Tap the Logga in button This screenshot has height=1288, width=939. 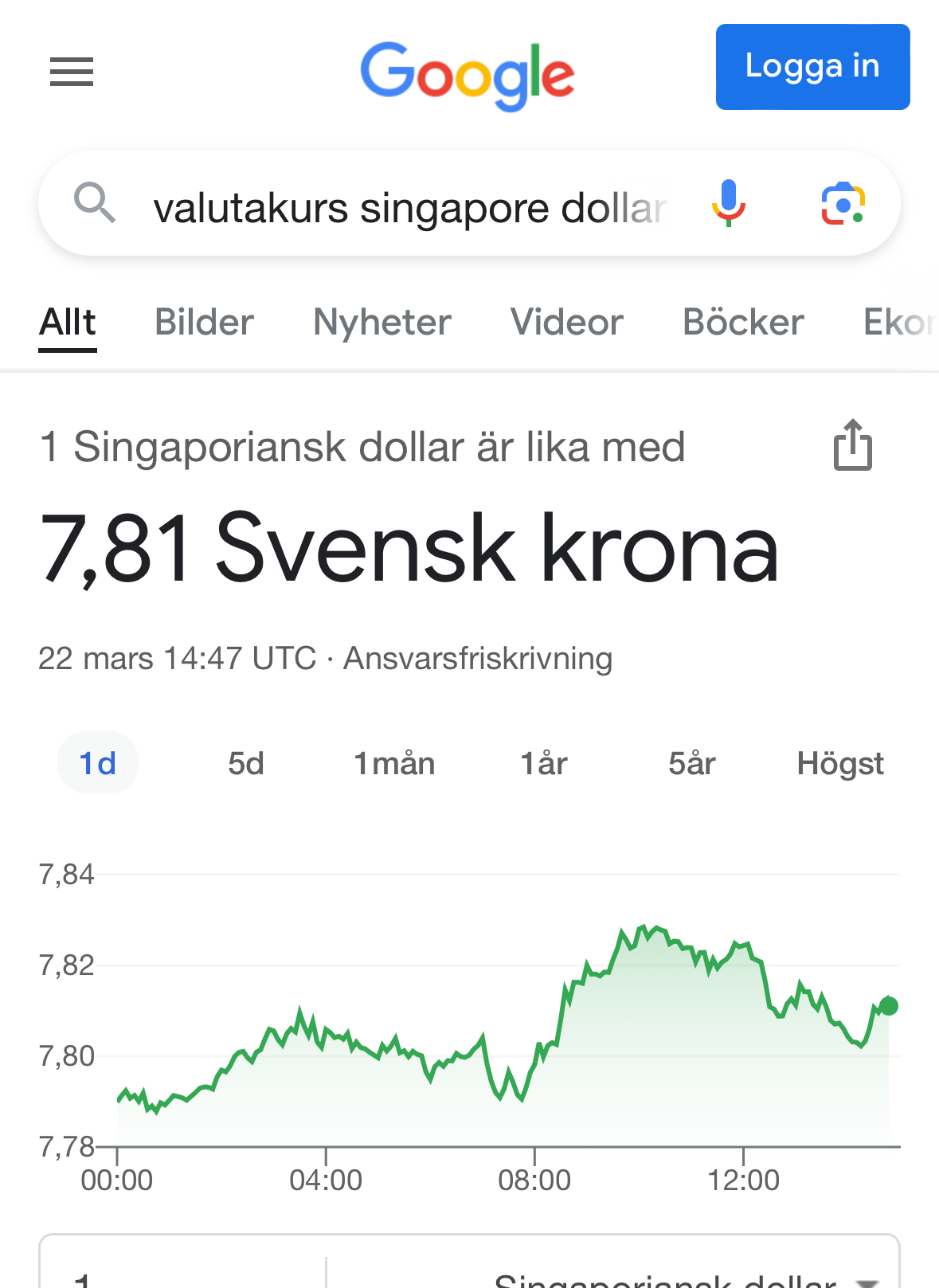pos(812,67)
